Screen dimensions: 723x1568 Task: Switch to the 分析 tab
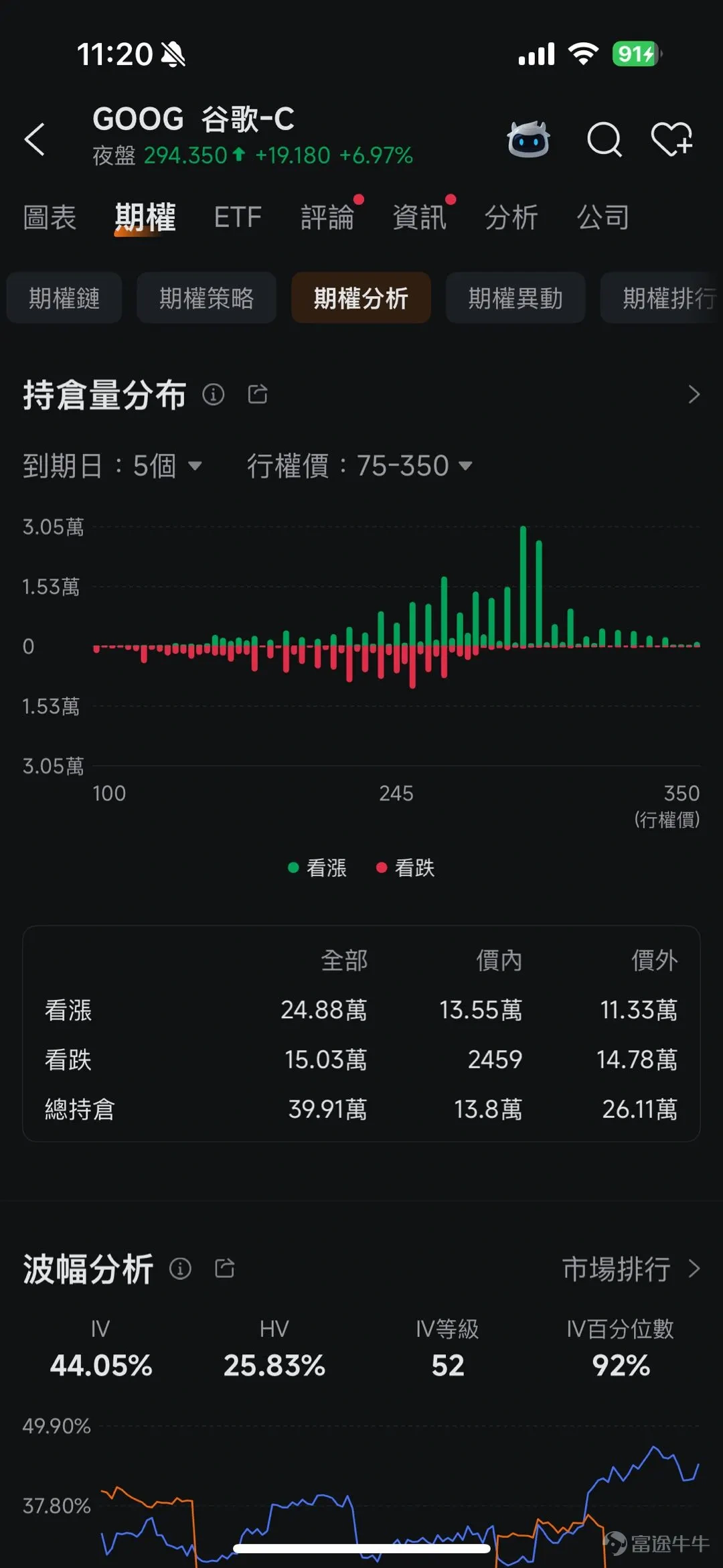click(x=511, y=218)
